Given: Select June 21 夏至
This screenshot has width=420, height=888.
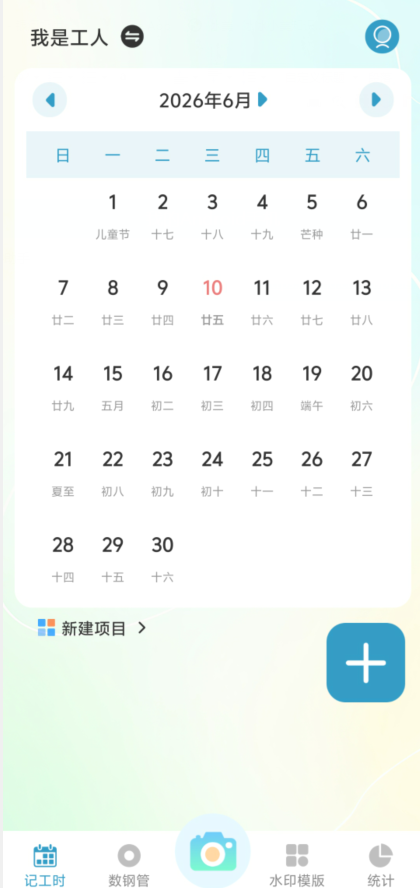Looking at the screenshot, I should coord(63,473).
